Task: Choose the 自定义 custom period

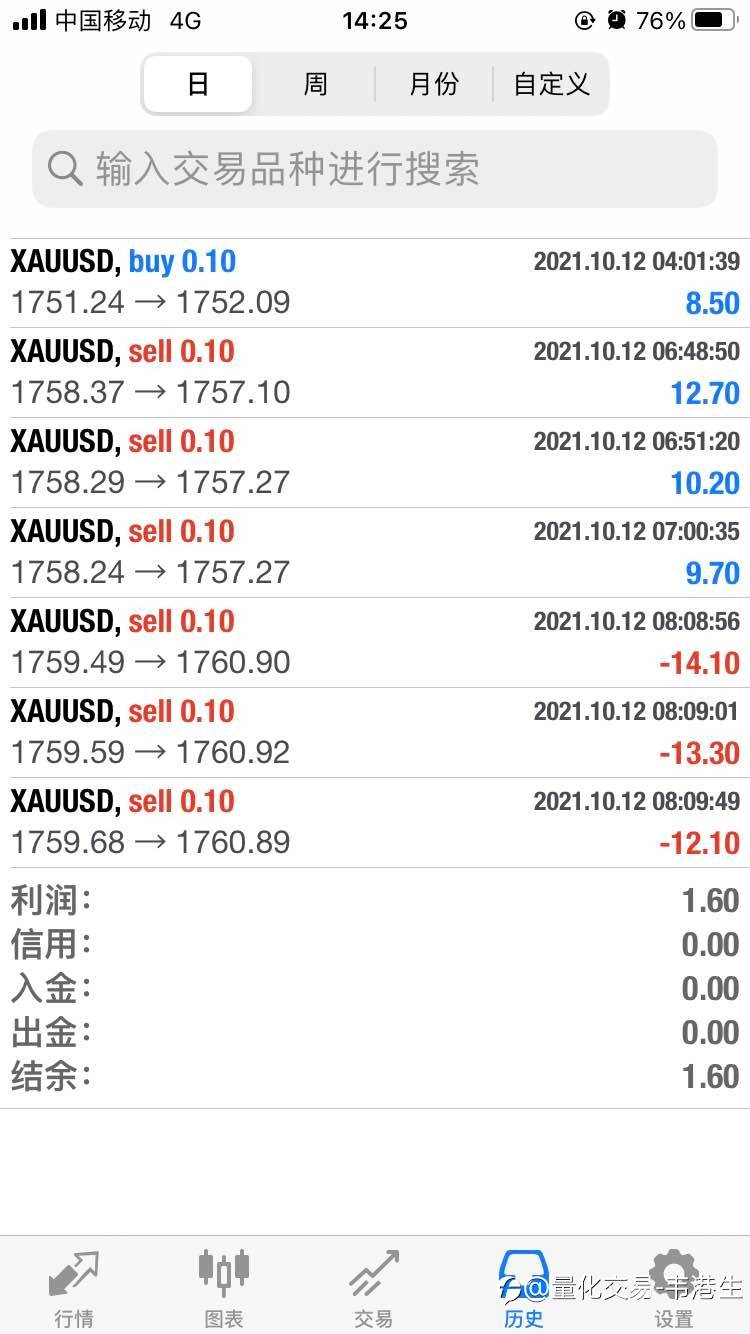Action: (x=551, y=84)
